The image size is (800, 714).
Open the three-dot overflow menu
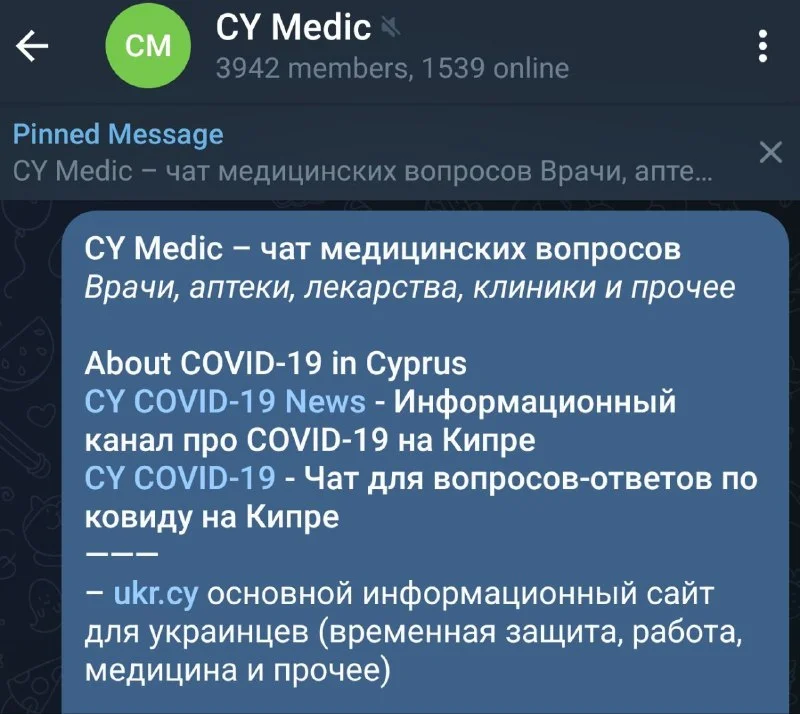point(763,46)
